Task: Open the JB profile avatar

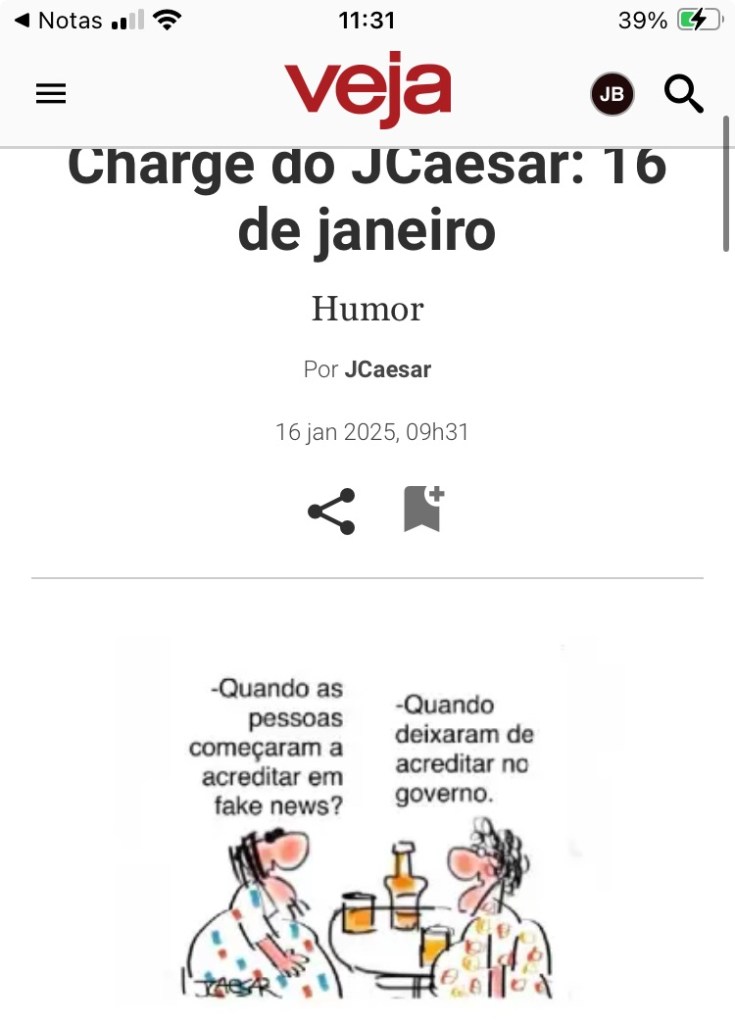Action: [x=611, y=95]
